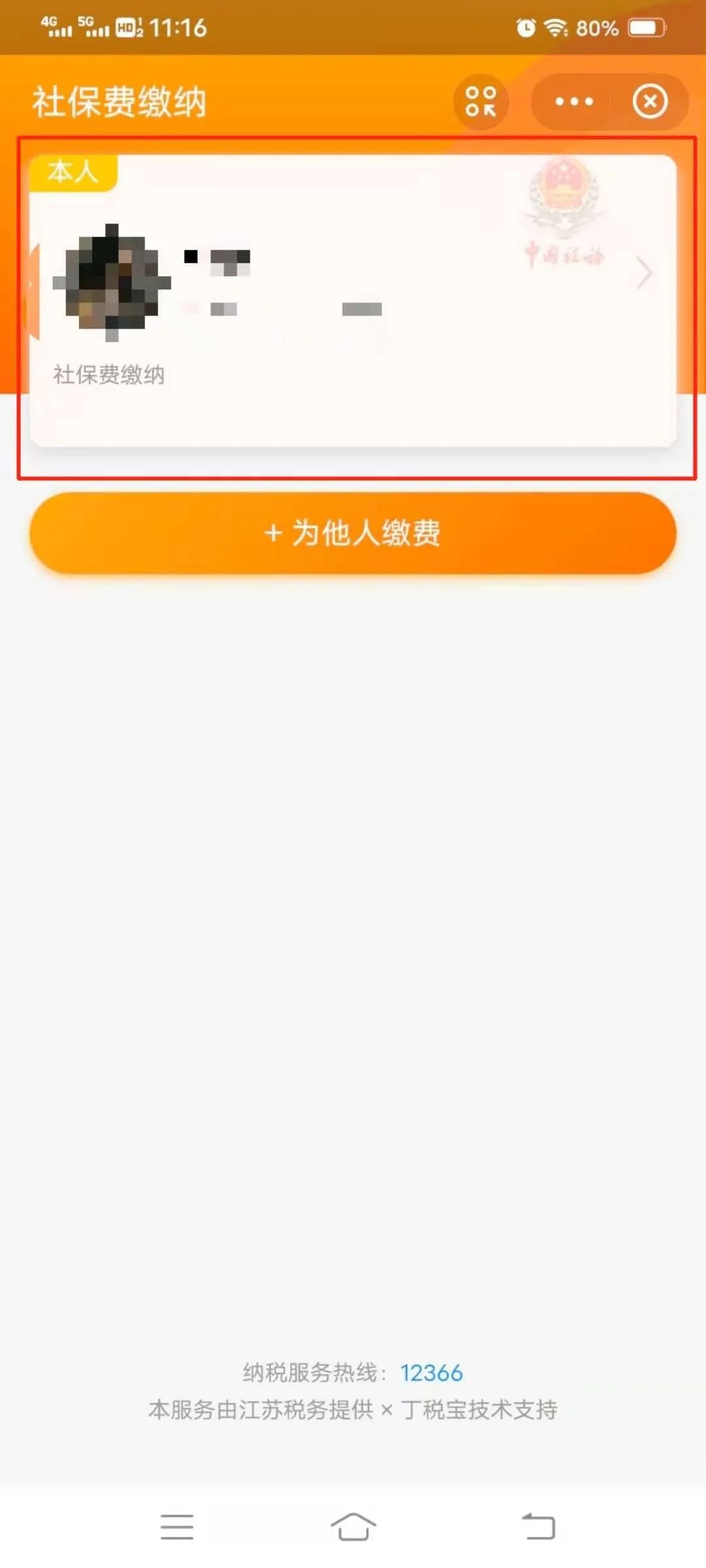Close the 社保费缴纳 mini program
Image resolution: width=706 pixels, height=1568 pixels.
click(650, 102)
